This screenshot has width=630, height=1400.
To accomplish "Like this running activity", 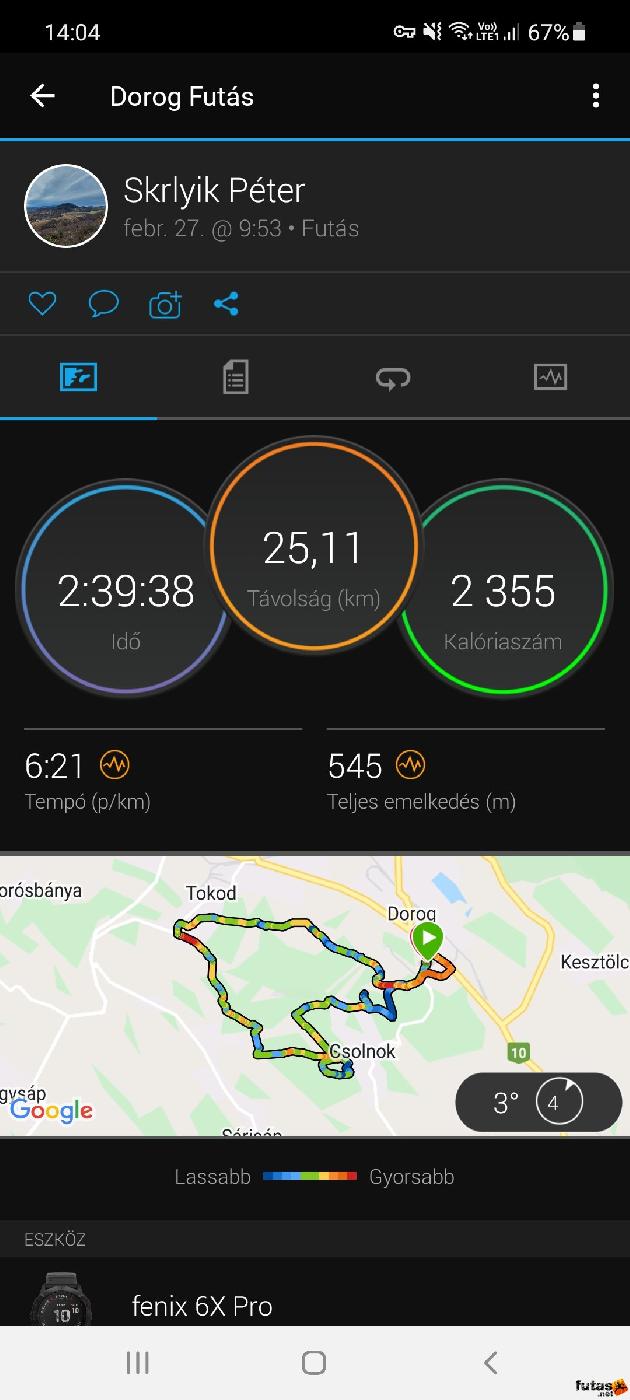I will pyautogui.click(x=42, y=304).
